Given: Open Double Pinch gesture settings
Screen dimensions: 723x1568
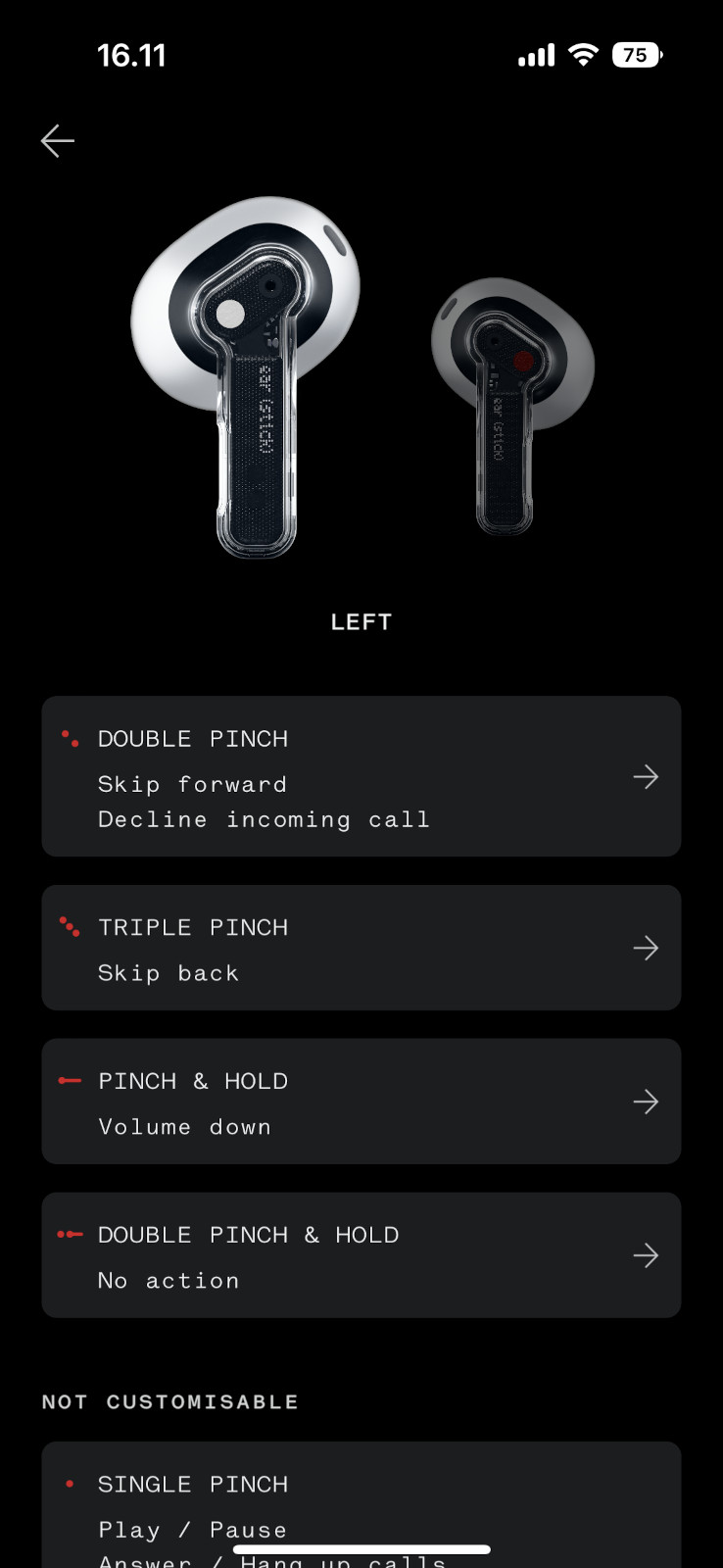Looking at the screenshot, I should (x=361, y=776).
